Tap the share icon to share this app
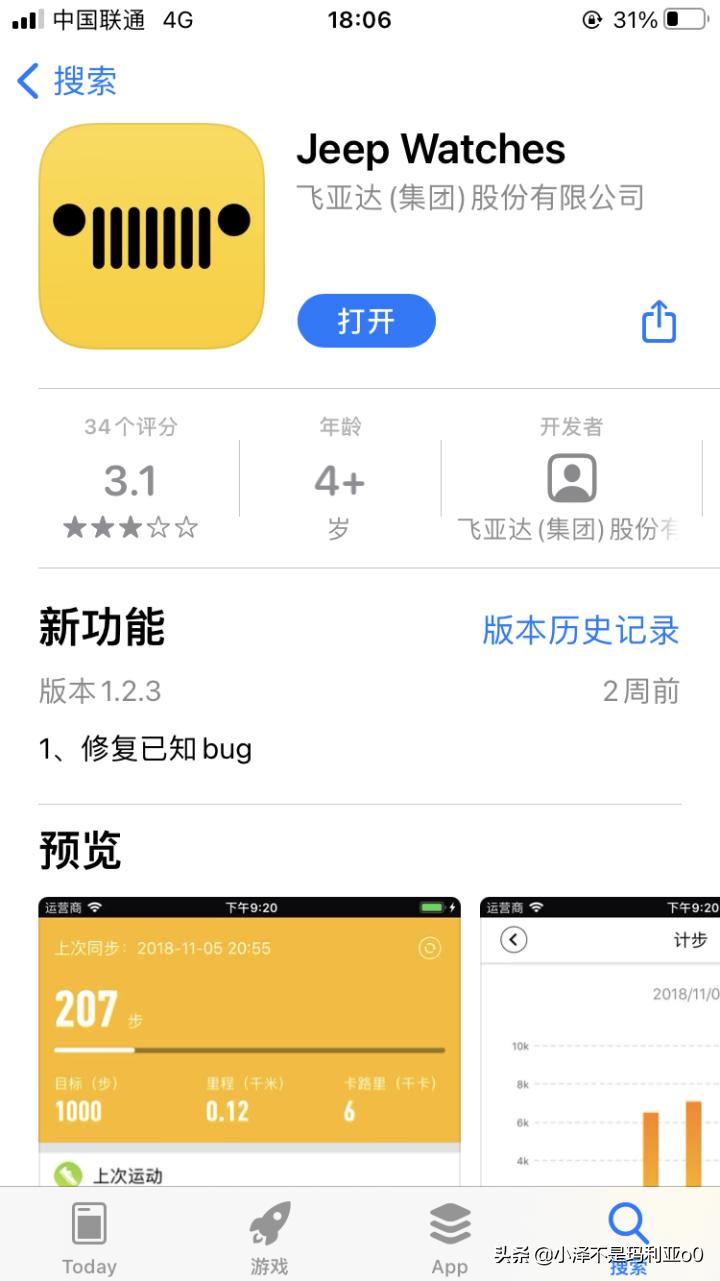The height and width of the screenshot is (1281, 720). (657, 320)
